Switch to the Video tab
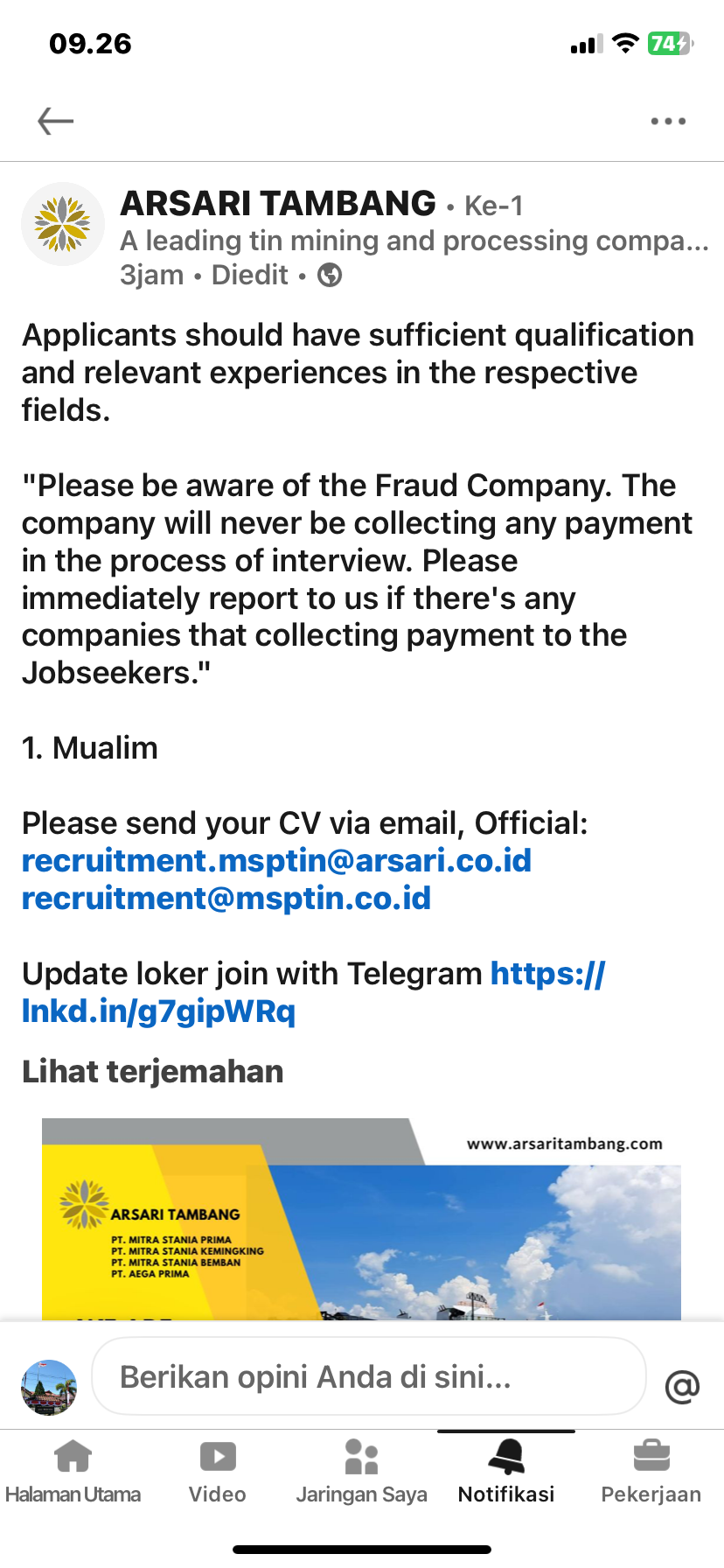The height and width of the screenshot is (1568, 724). tap(218, 1471)
